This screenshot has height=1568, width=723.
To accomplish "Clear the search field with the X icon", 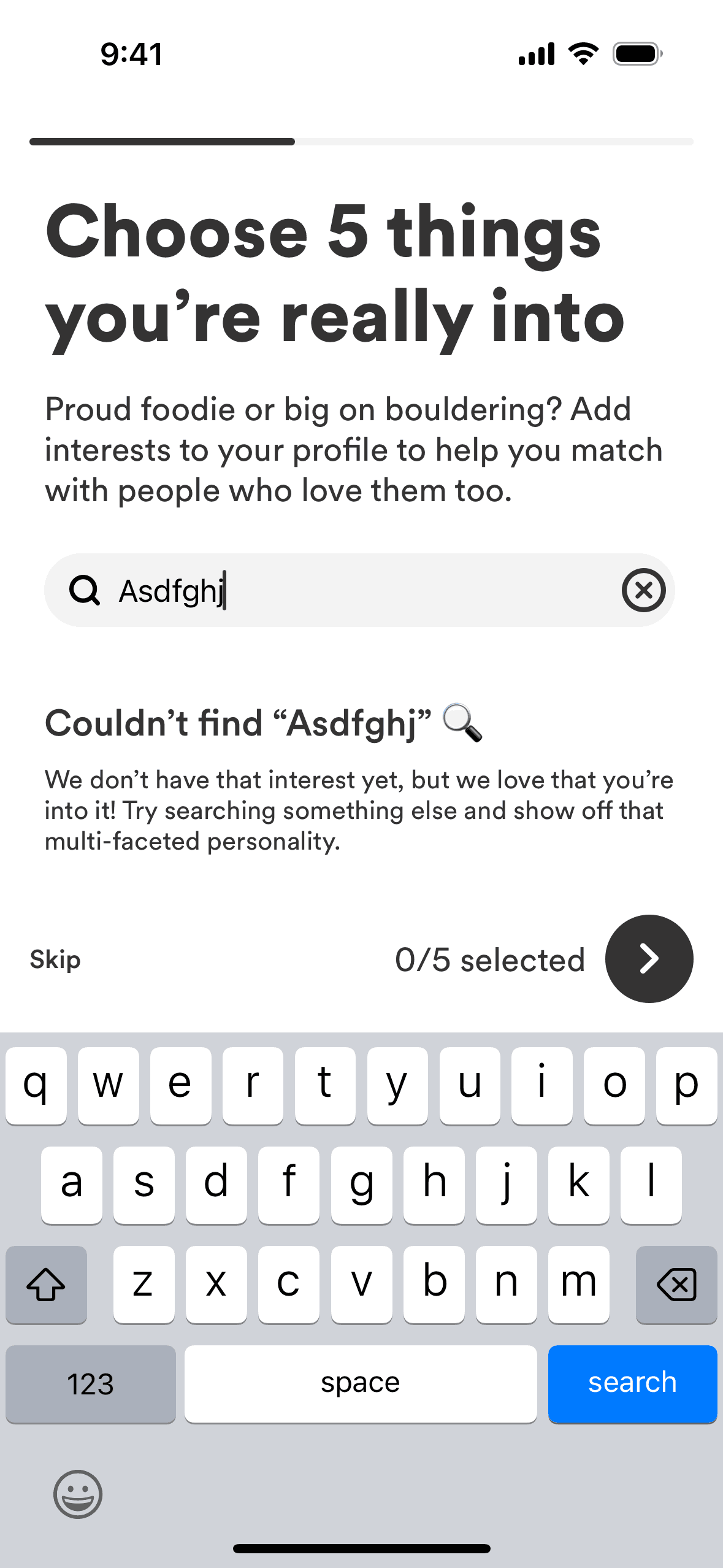I will tap(643, 590).
